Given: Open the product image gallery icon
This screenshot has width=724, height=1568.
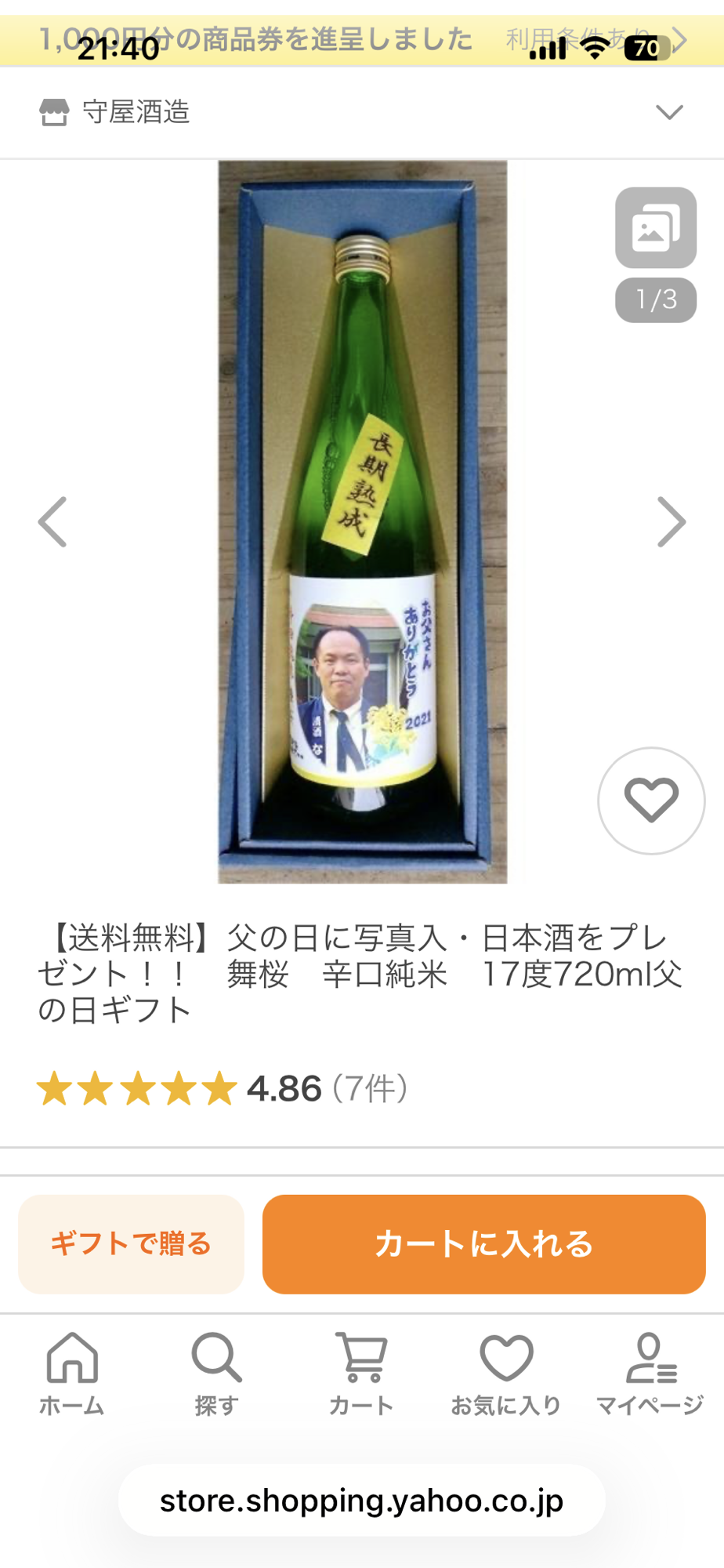Looking at the screenshot, I should (655, 228).
